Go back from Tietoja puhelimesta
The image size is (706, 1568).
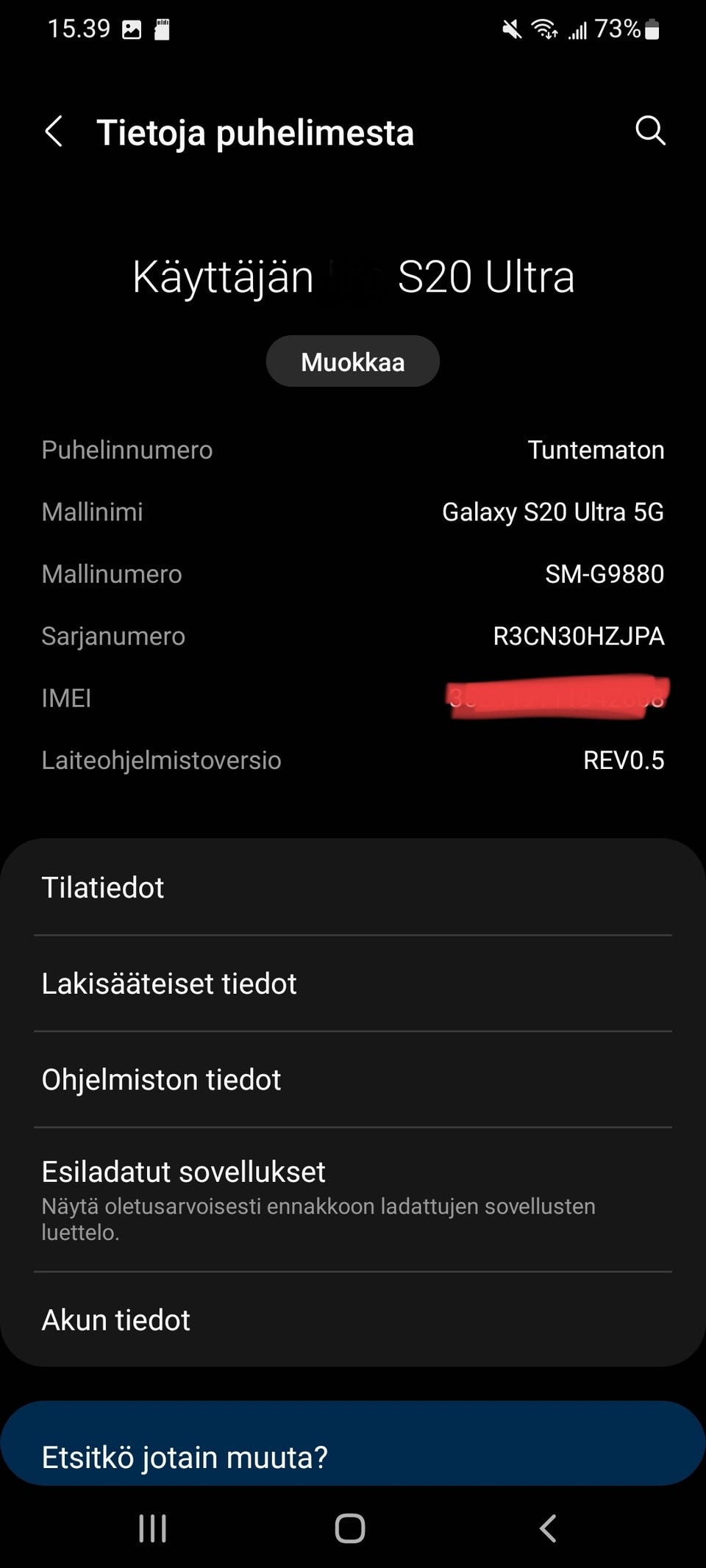[54, 132]
